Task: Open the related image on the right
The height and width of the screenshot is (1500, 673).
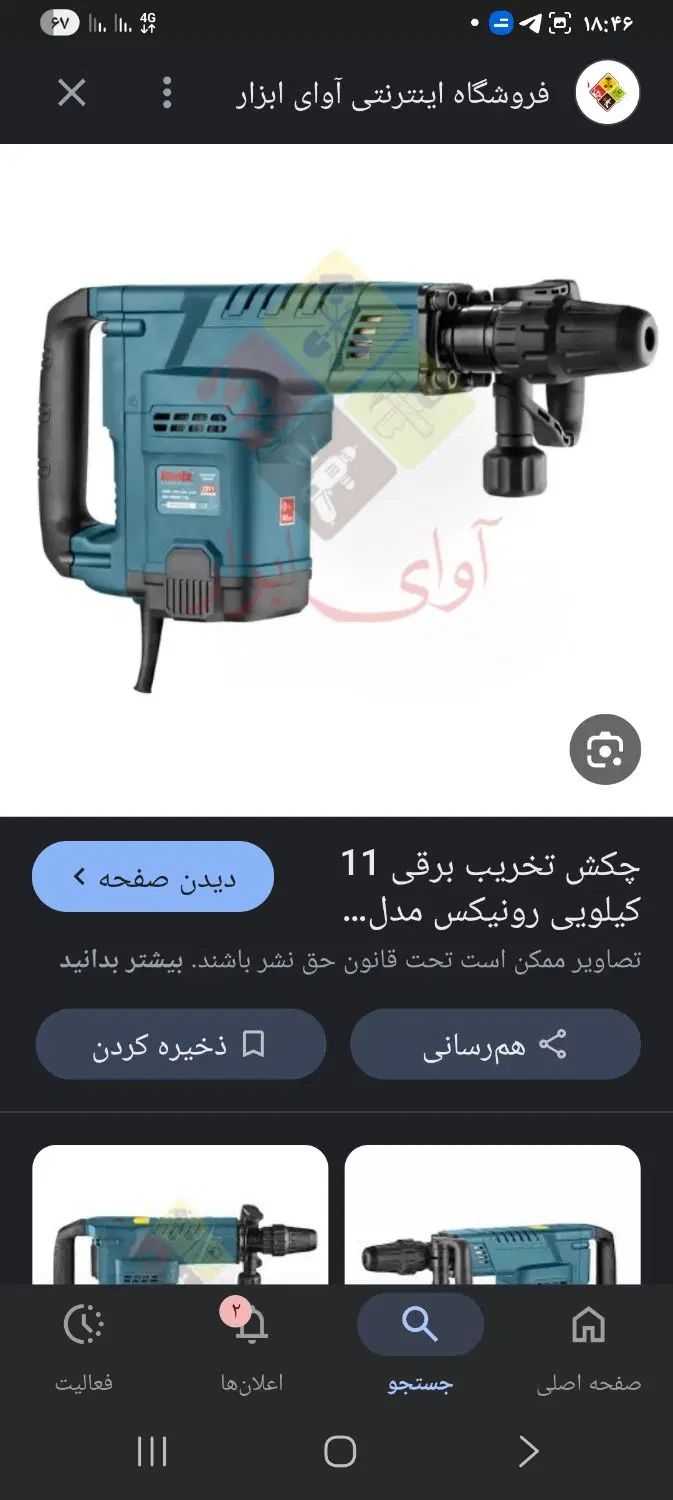Action: (x=492, y=1215)
